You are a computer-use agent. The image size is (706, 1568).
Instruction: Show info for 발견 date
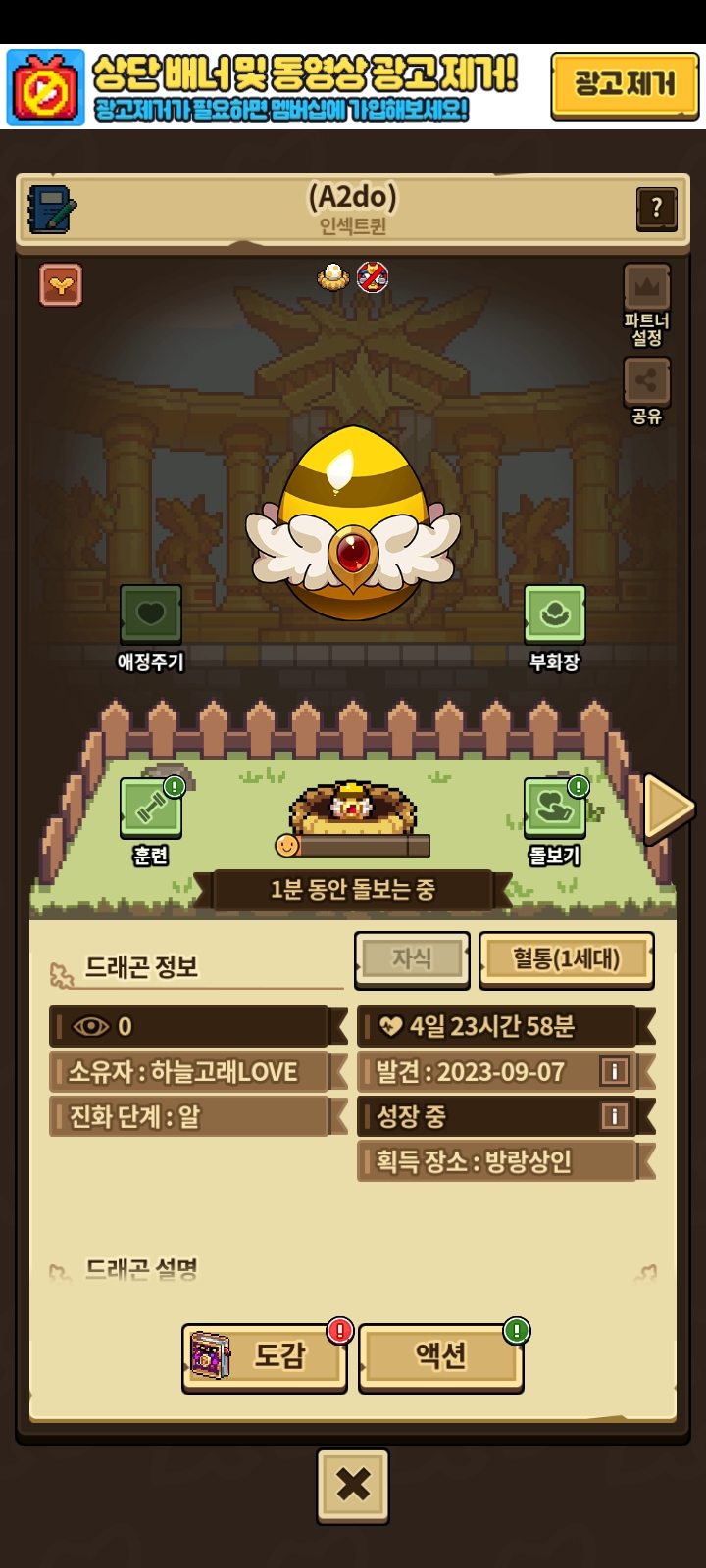tap(615, 1071)
